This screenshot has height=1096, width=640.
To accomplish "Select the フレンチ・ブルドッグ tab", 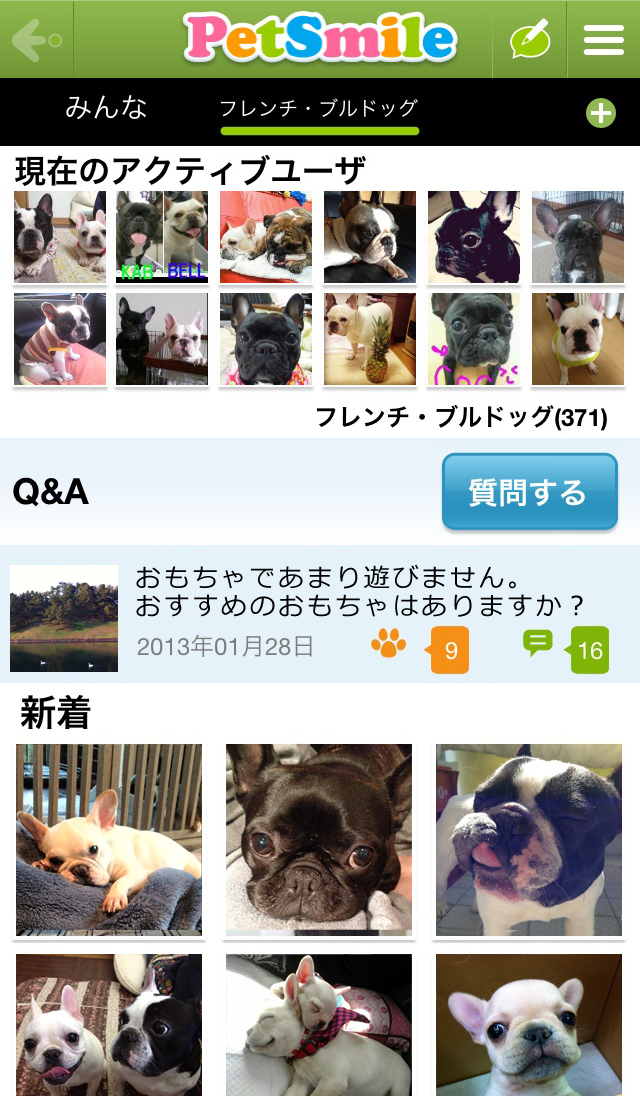I will coord(319,109).
